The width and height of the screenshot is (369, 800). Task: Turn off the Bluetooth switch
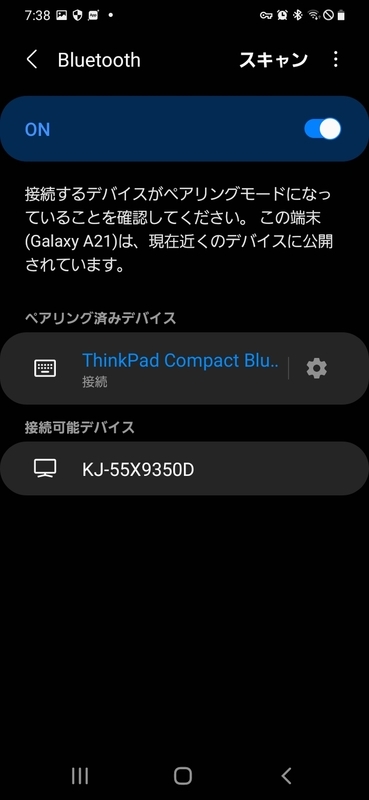(x=322, y=129)
